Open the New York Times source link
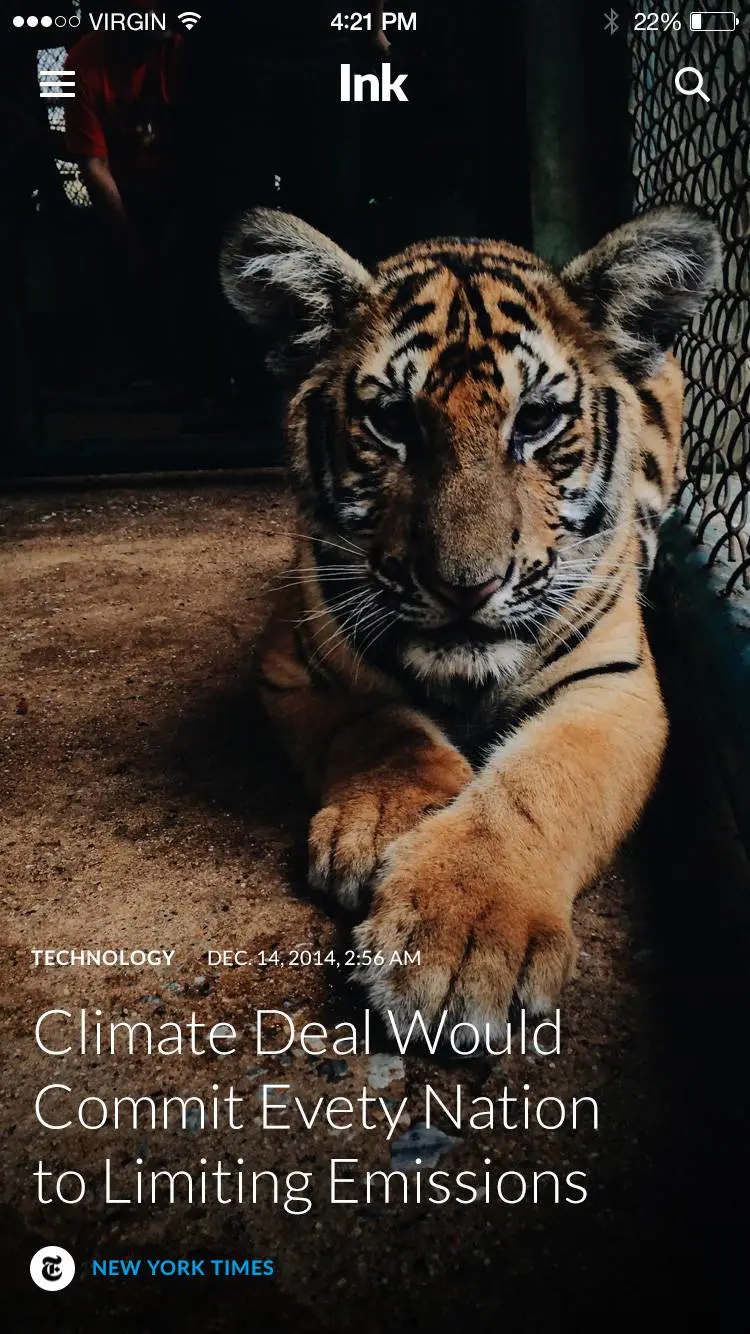Viewport: 750px width, 1334px height. 182,1268
